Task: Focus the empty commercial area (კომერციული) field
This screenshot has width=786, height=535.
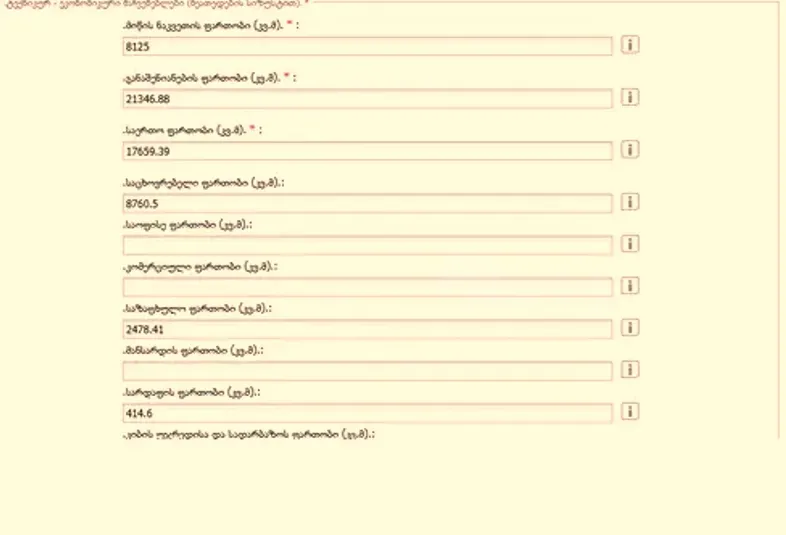Action: (366, 287)
